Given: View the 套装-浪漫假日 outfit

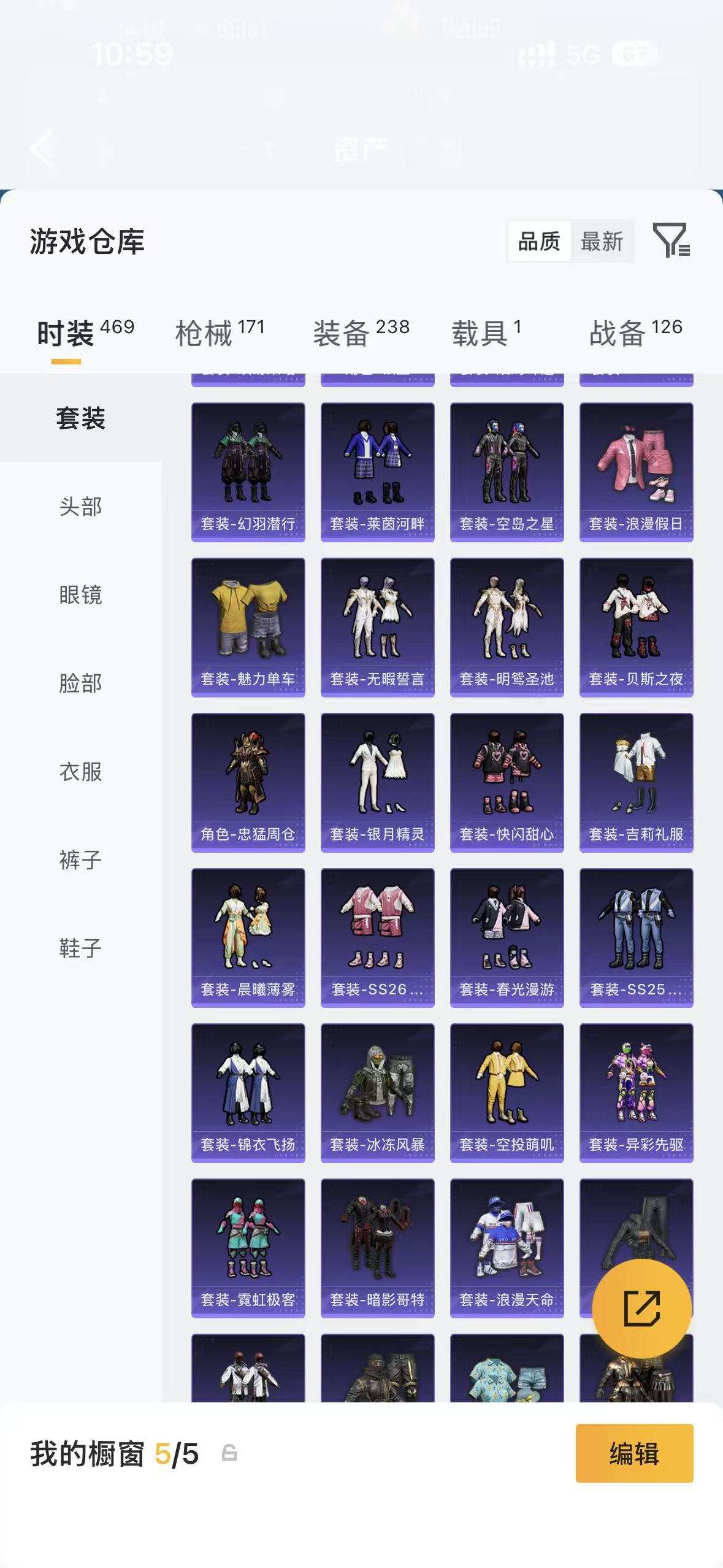Looking at the screenshot, I should click(x=636, y=472).
